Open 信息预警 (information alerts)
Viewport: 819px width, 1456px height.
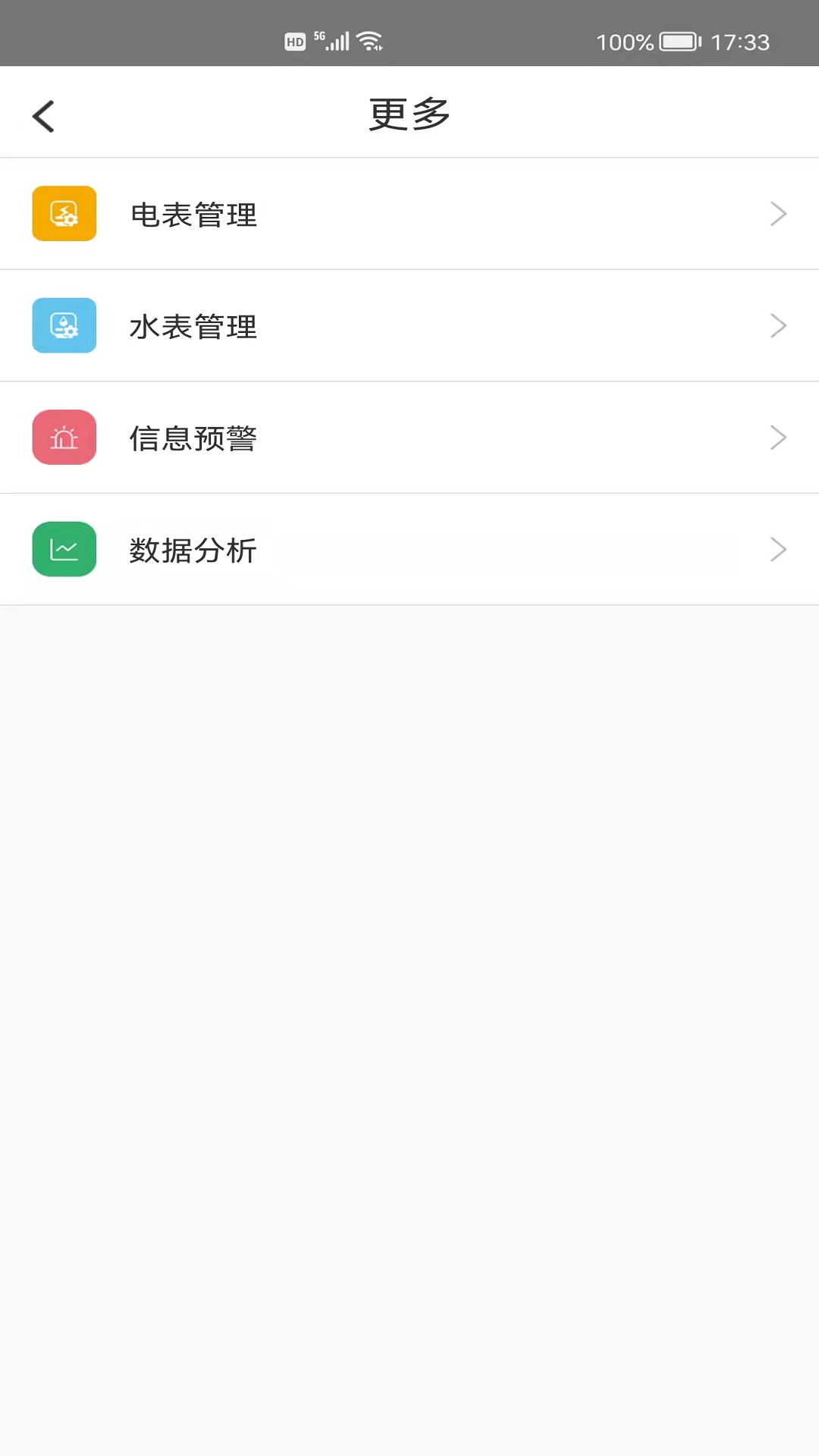click(409, 438)
